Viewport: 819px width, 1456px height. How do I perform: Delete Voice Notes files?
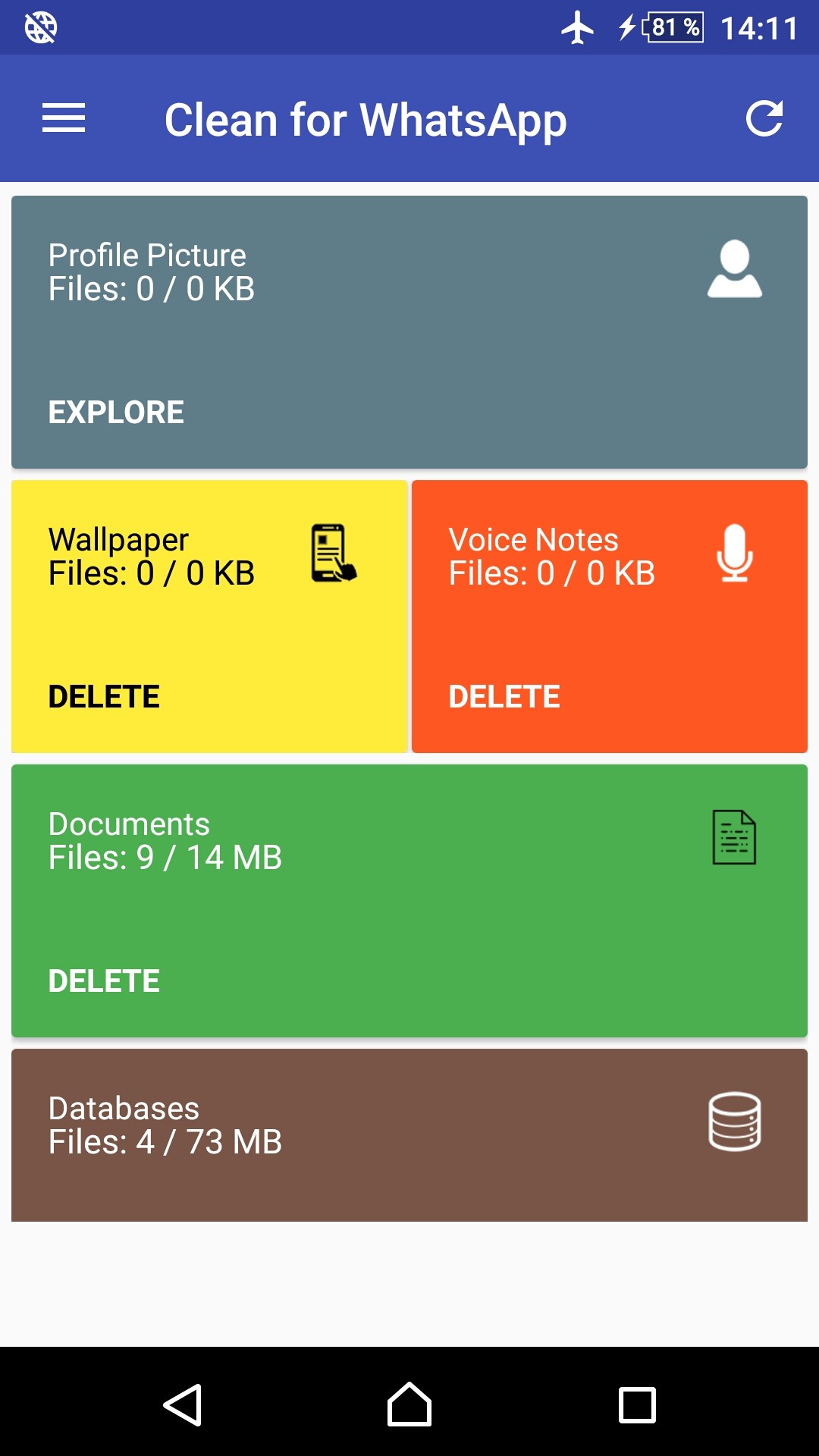504,697
